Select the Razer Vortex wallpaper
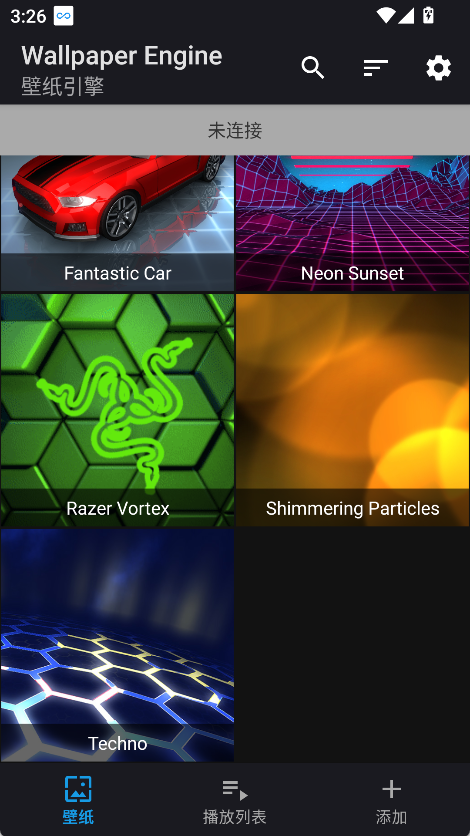470x836 pixels. [117, 410]
